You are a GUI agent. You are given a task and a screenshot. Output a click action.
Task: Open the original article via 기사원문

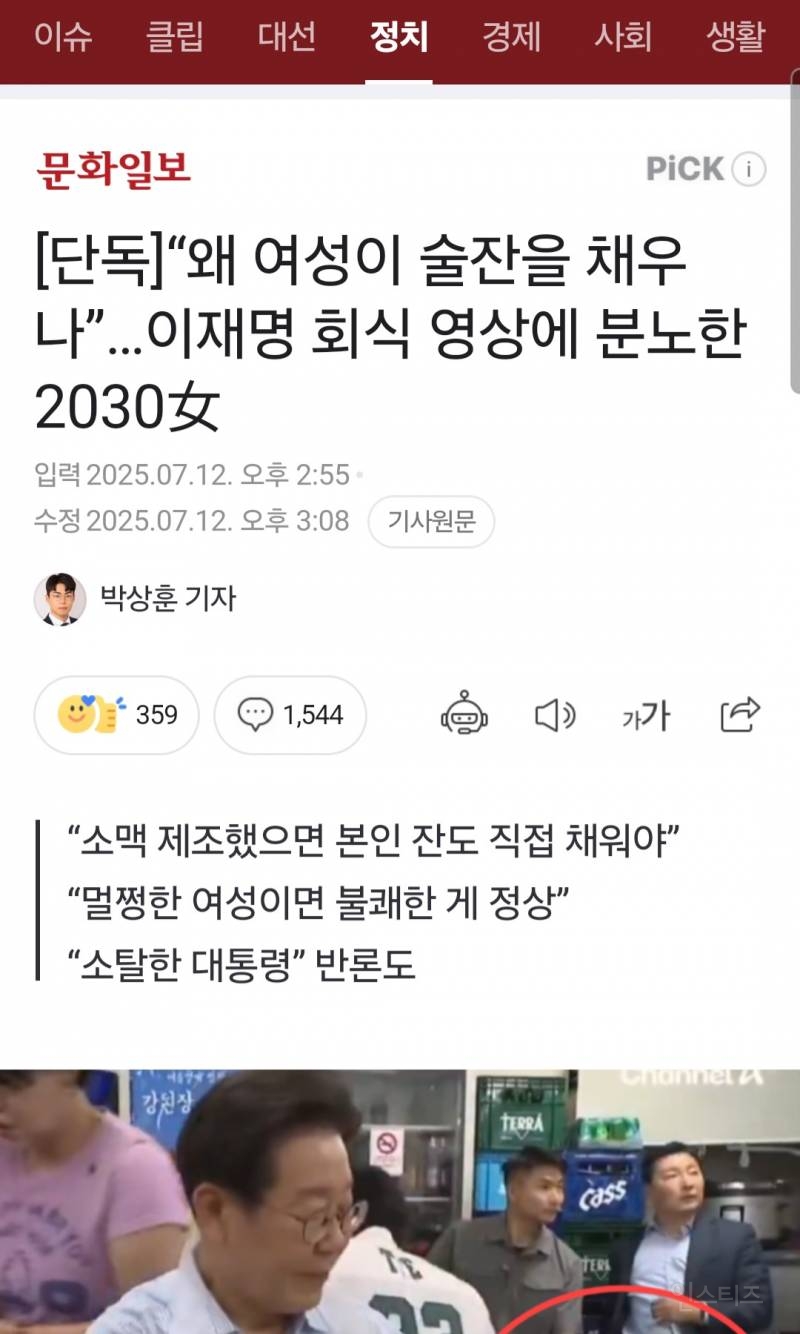point(431,521)
